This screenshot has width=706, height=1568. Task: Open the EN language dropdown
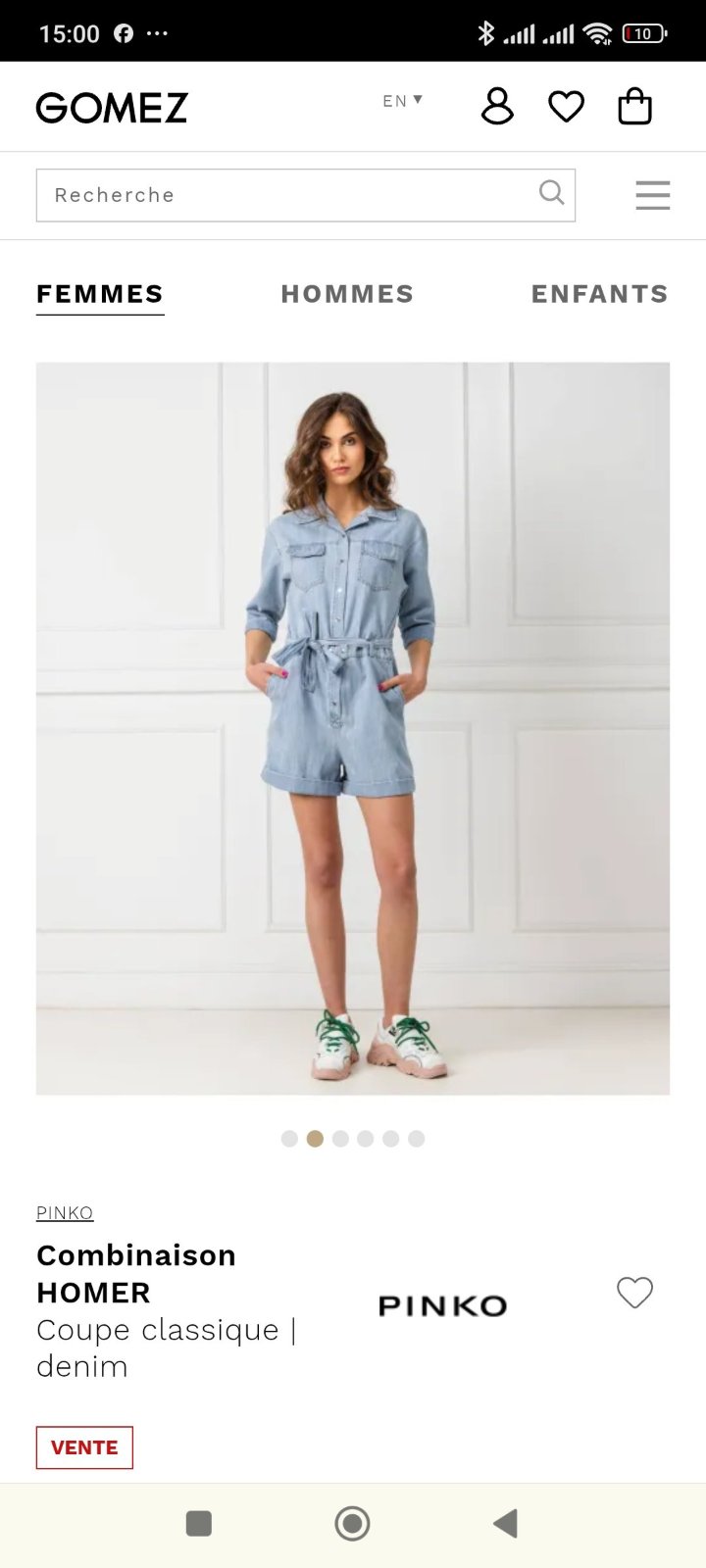click(x=402, y=101)
